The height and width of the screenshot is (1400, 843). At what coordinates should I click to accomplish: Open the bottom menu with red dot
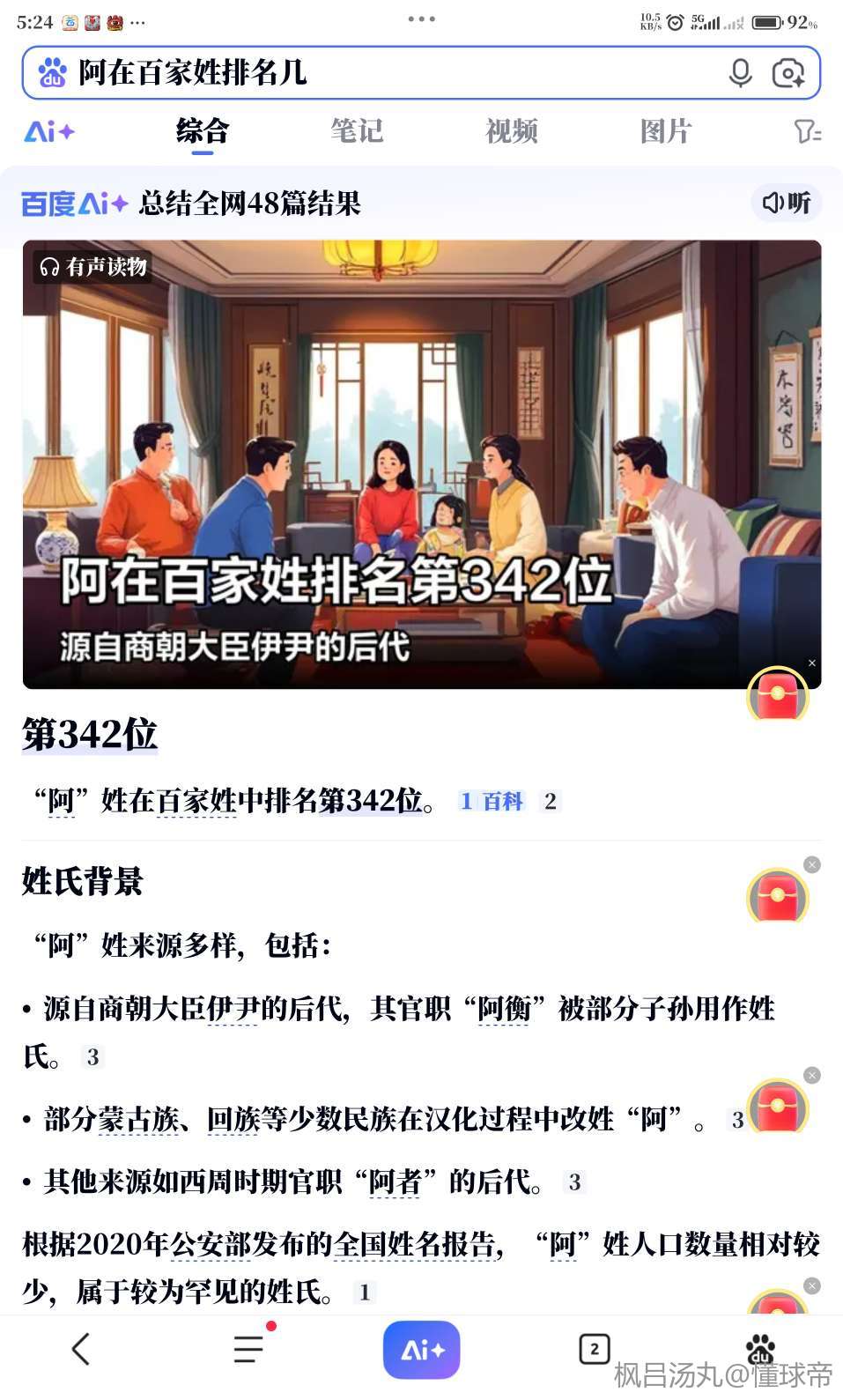pos(249,1348)
